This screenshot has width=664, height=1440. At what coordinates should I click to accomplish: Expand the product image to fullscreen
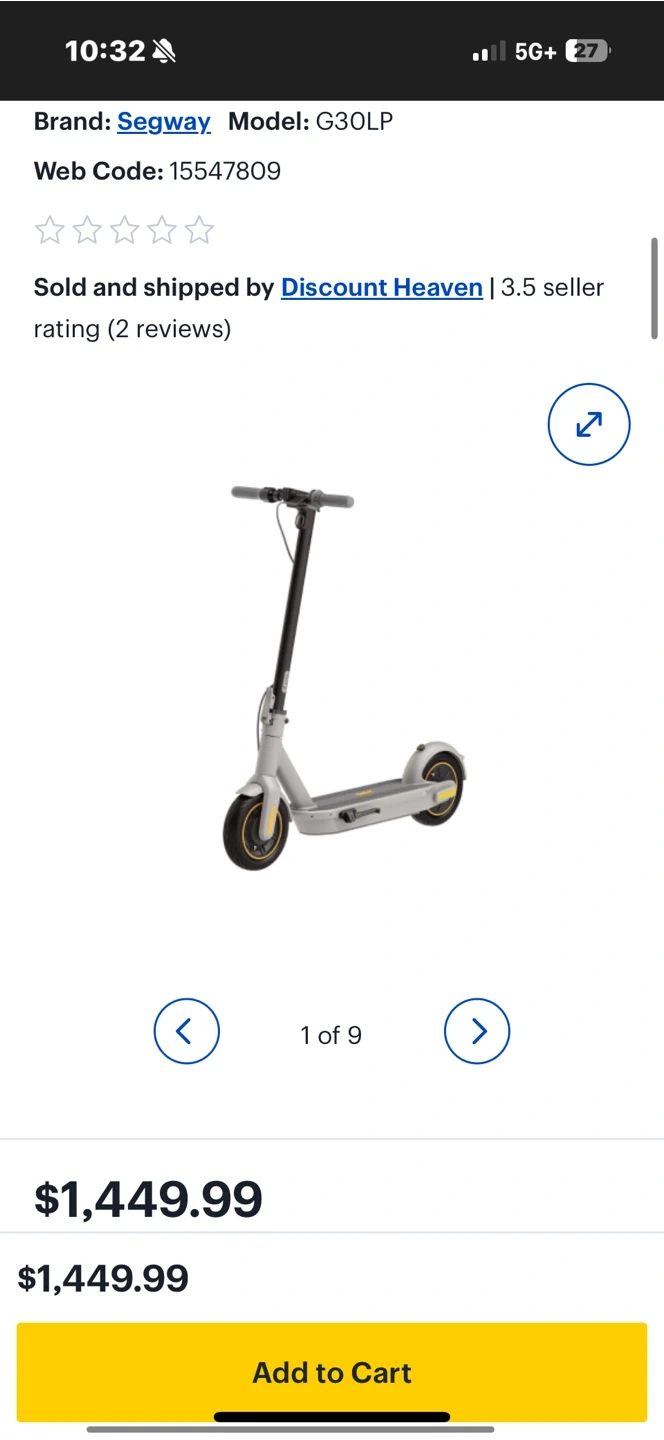(589, 425)
